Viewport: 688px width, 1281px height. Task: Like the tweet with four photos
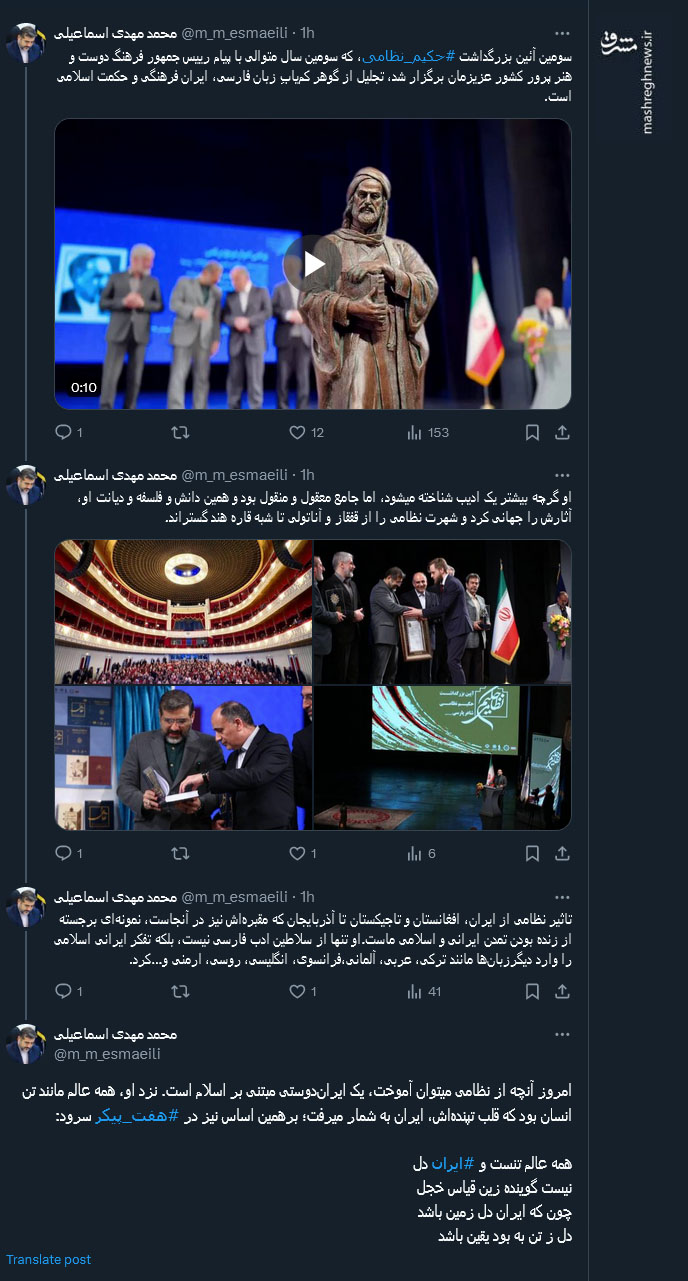click(297, 854)
